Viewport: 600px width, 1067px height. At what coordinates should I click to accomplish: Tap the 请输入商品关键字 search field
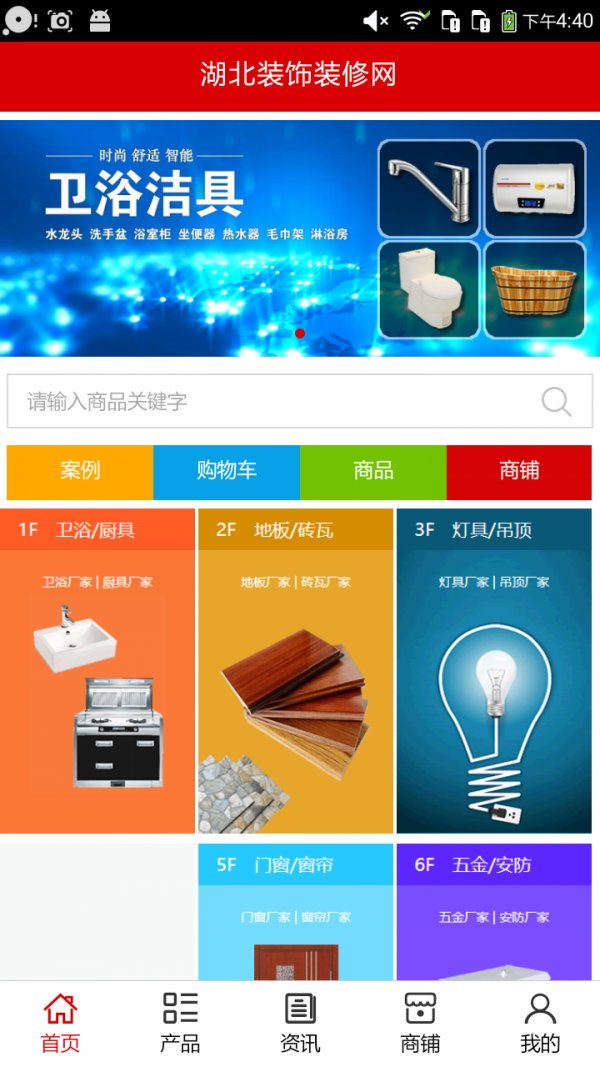[270, 402]
